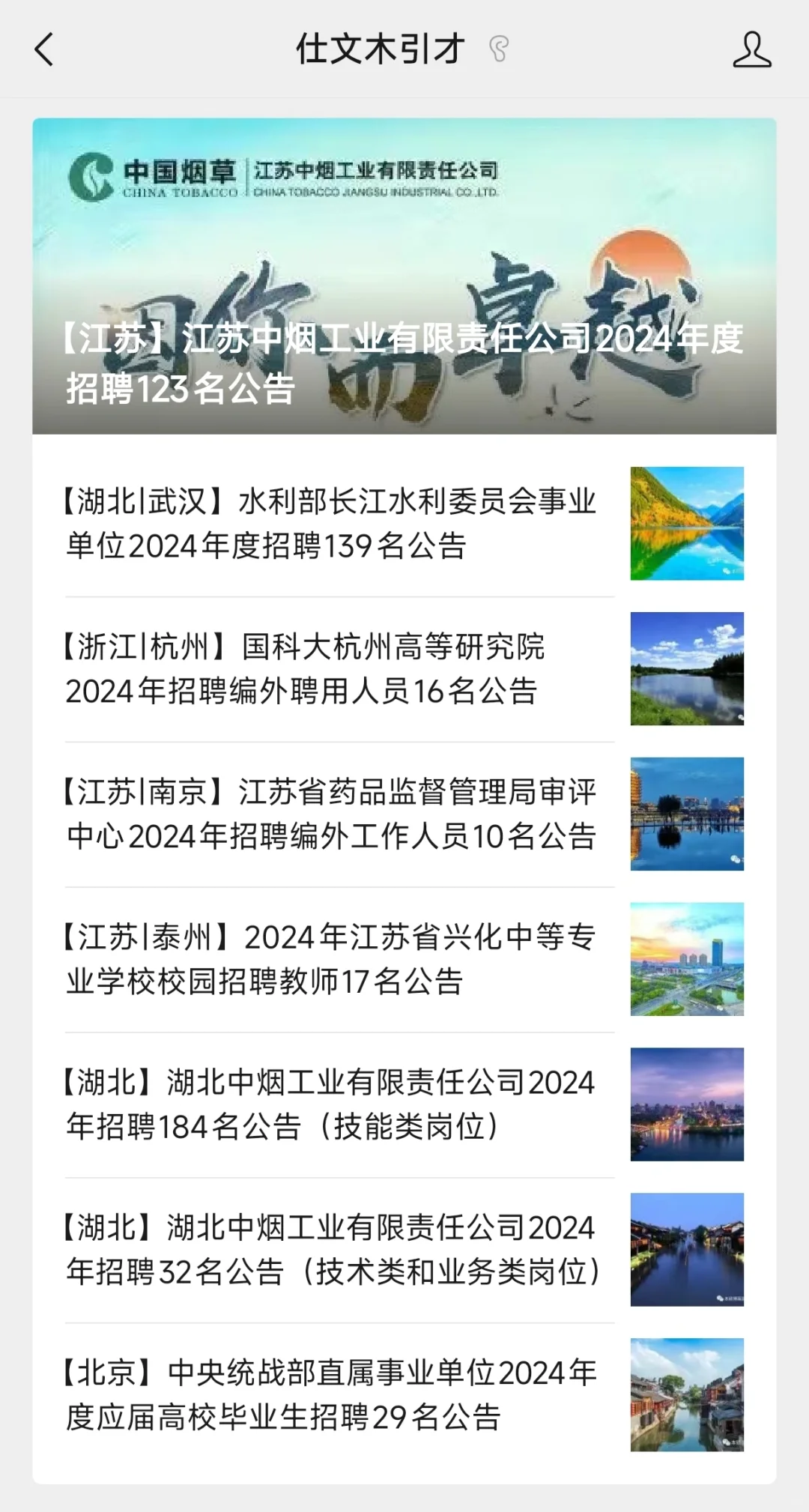The width and height of the screenshot is (809, 1512).
Task: Open 水利部长江水利委员会 139名 announcement
Action: 404,524
